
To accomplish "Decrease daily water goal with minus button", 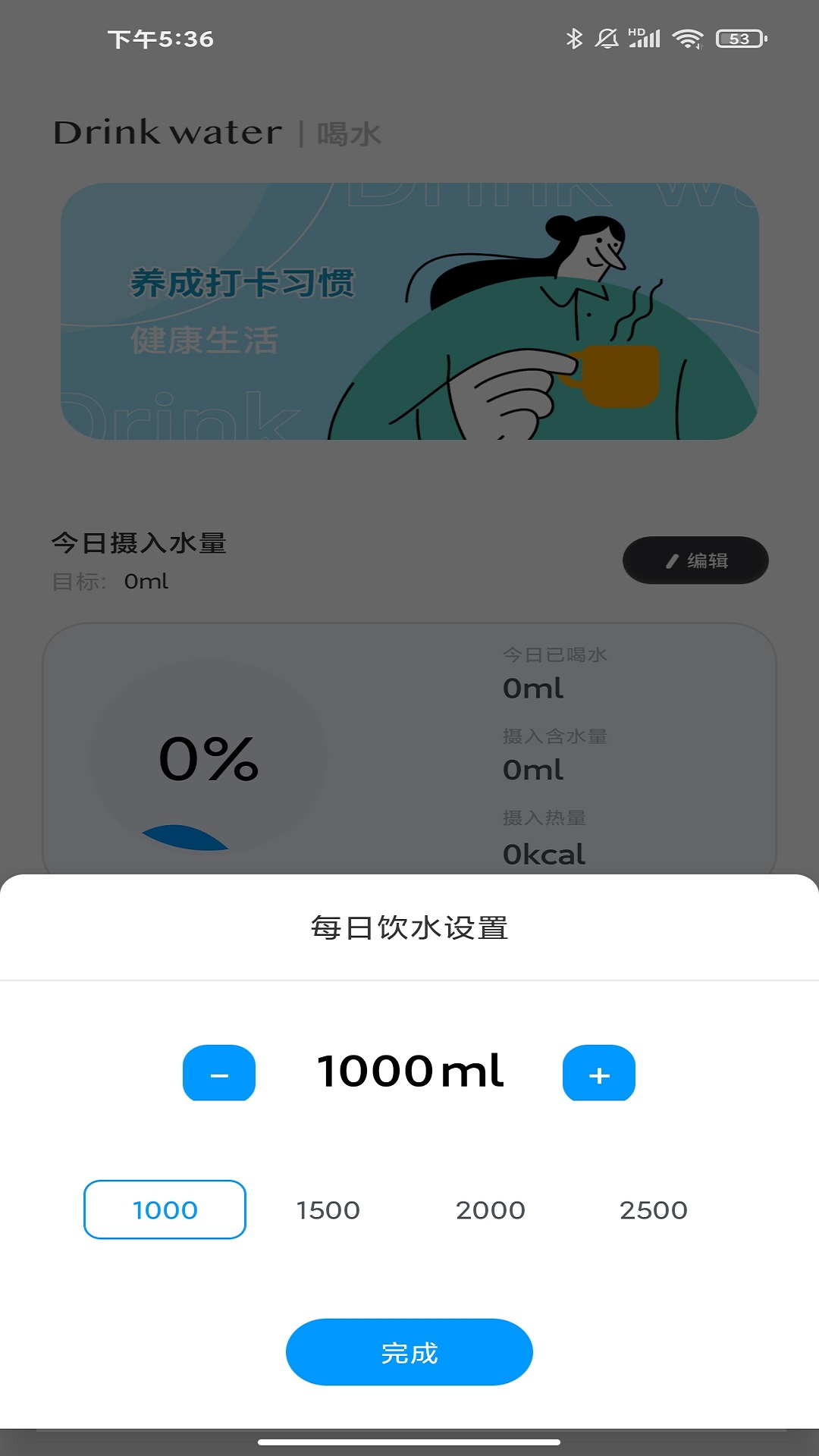I will coord(219,1073).
